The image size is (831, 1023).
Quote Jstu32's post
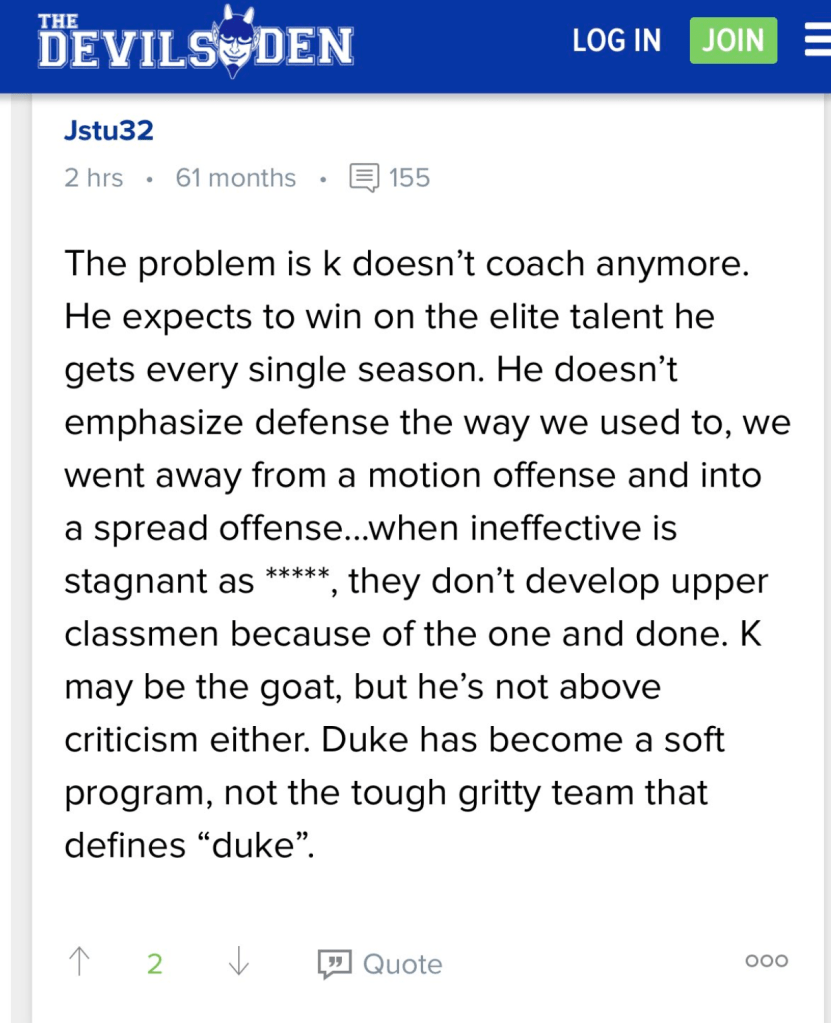(380, 964)
